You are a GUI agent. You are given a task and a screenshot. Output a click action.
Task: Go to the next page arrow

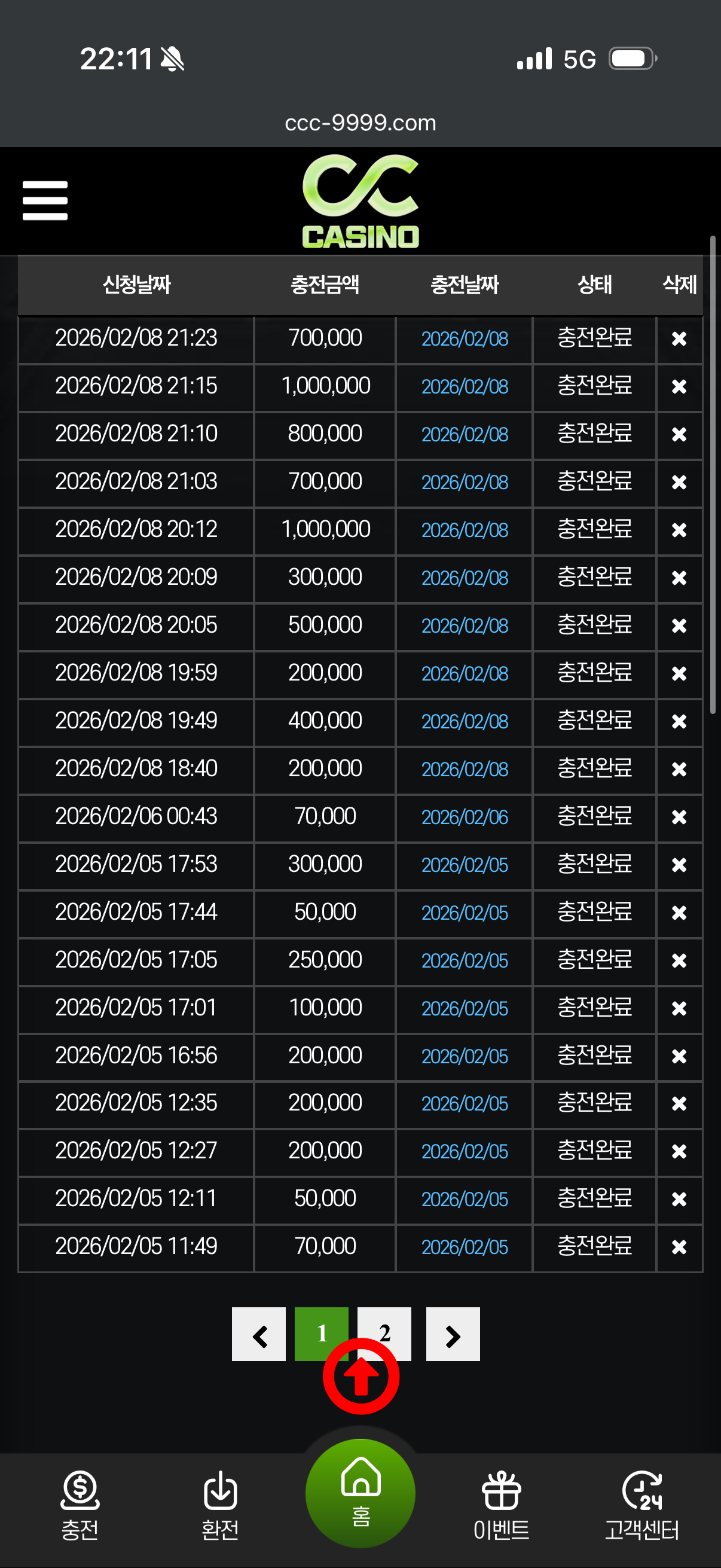click(x=453, y=1334)
